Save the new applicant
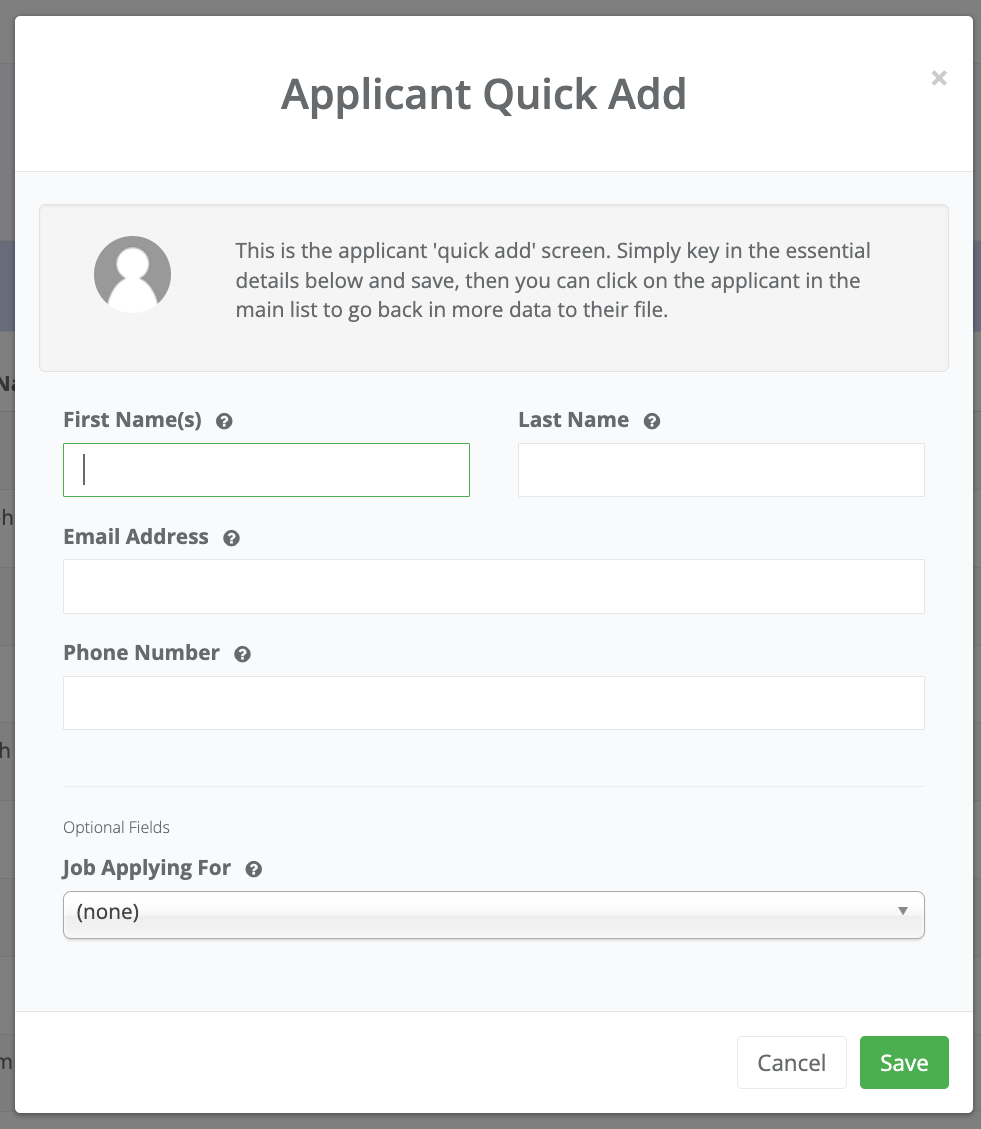Screen dimensions: 981x1129 pyautogui.click(x=904, y=1062)
